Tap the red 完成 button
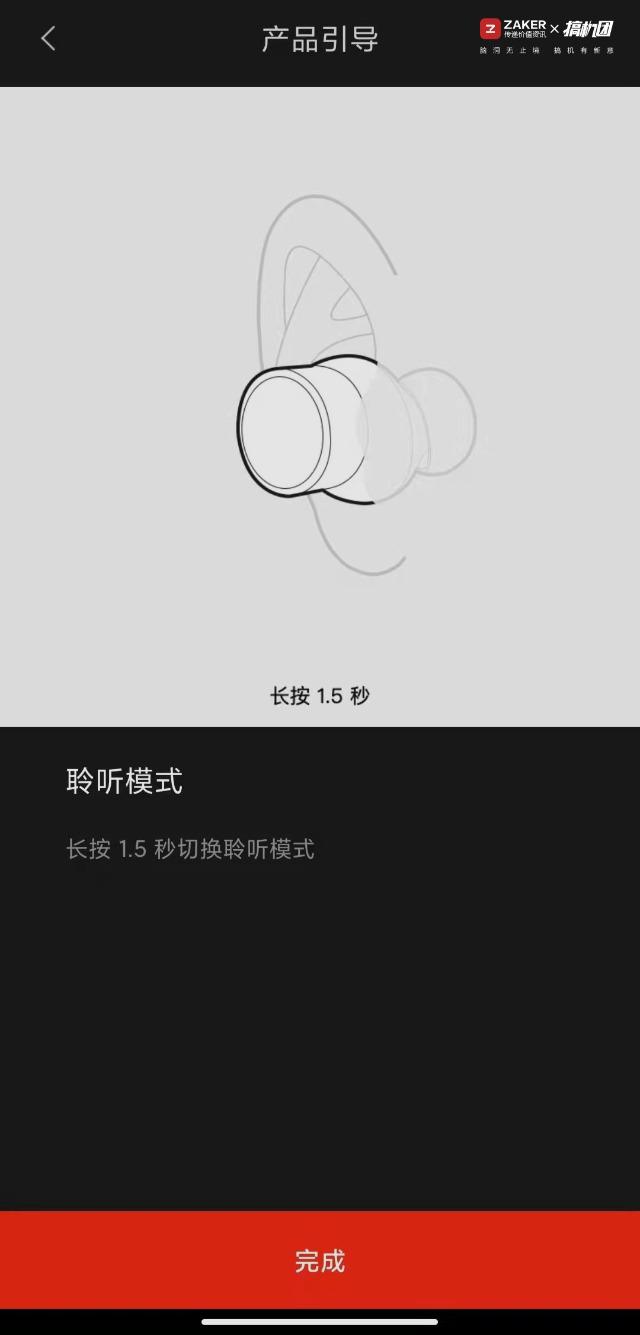 pyautogui.click(x=320, y=1260)
